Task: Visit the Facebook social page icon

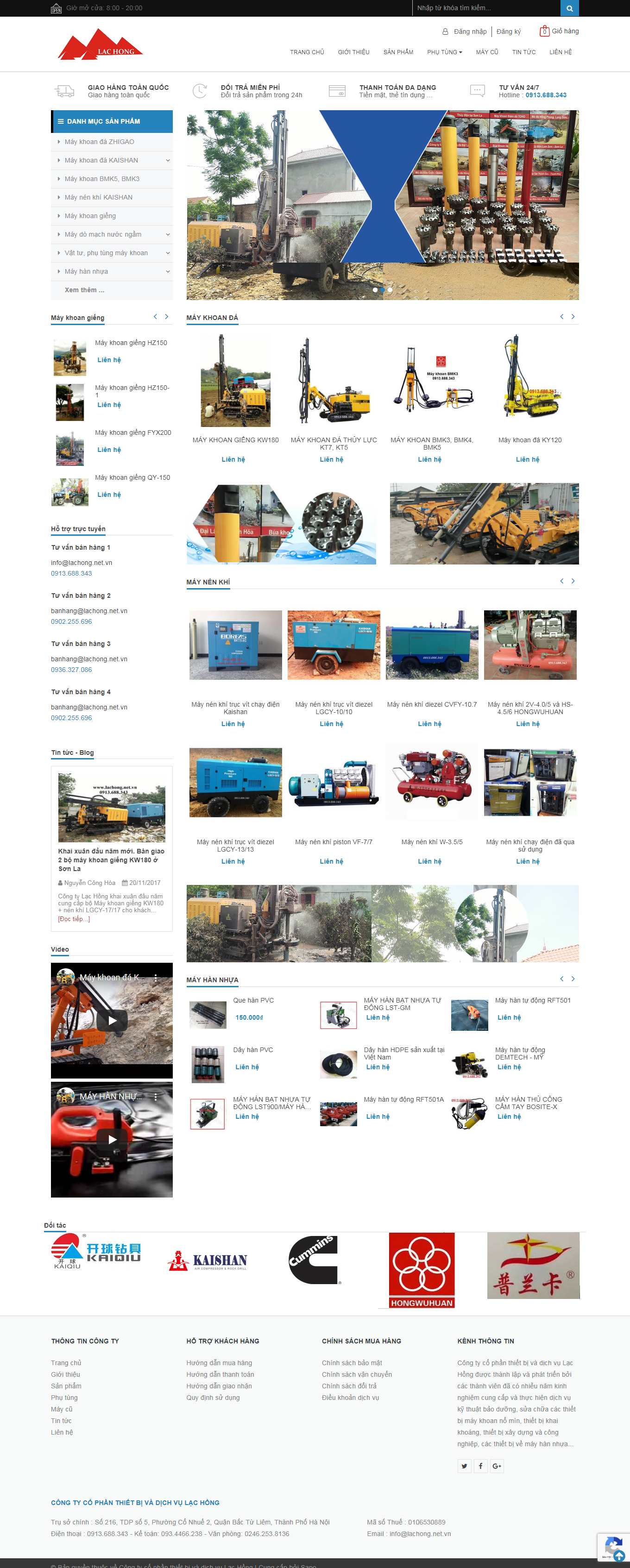Action: click(x=480, y=1466)
